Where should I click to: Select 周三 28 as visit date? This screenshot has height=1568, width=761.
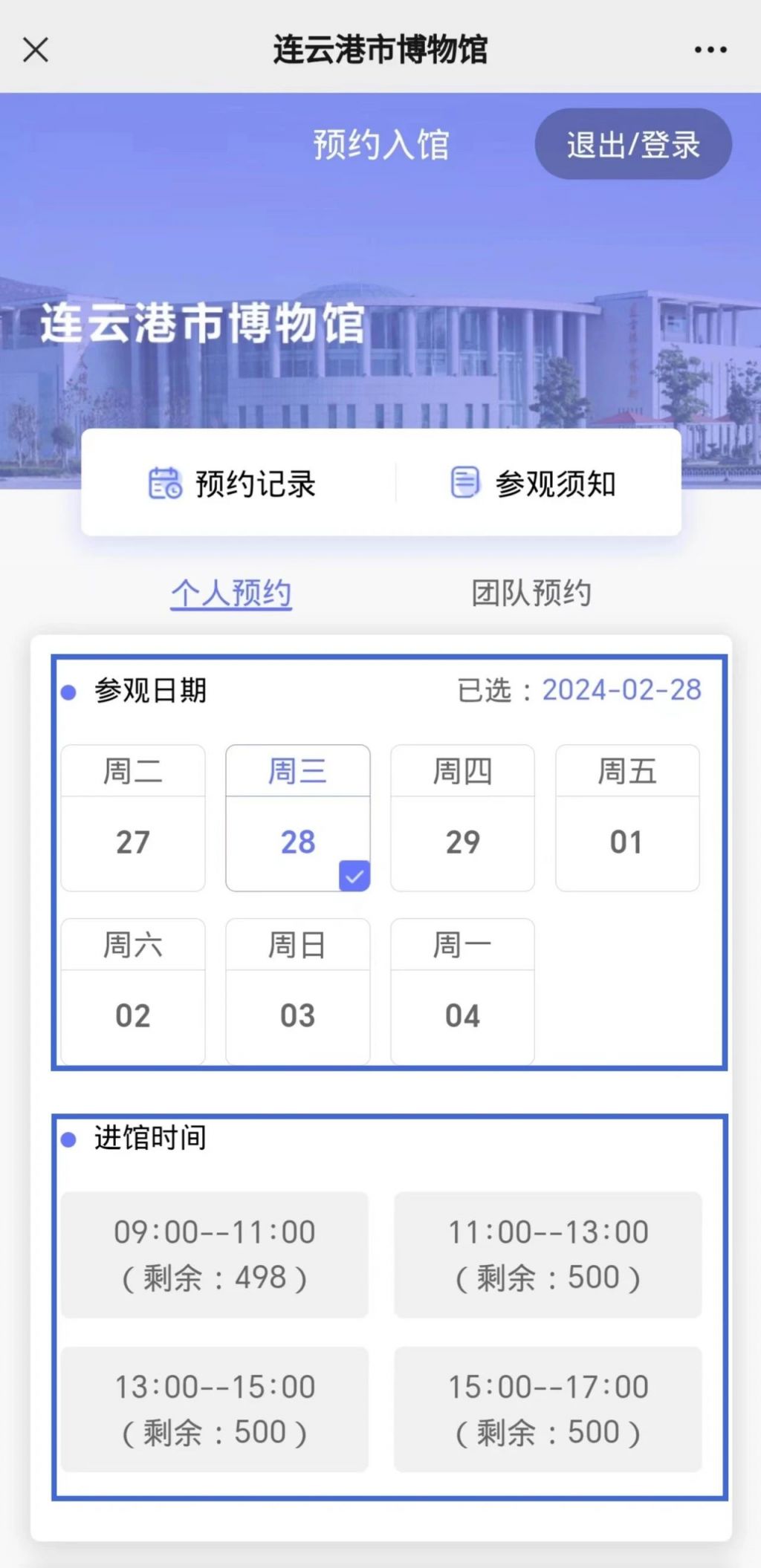pos(298,818)
